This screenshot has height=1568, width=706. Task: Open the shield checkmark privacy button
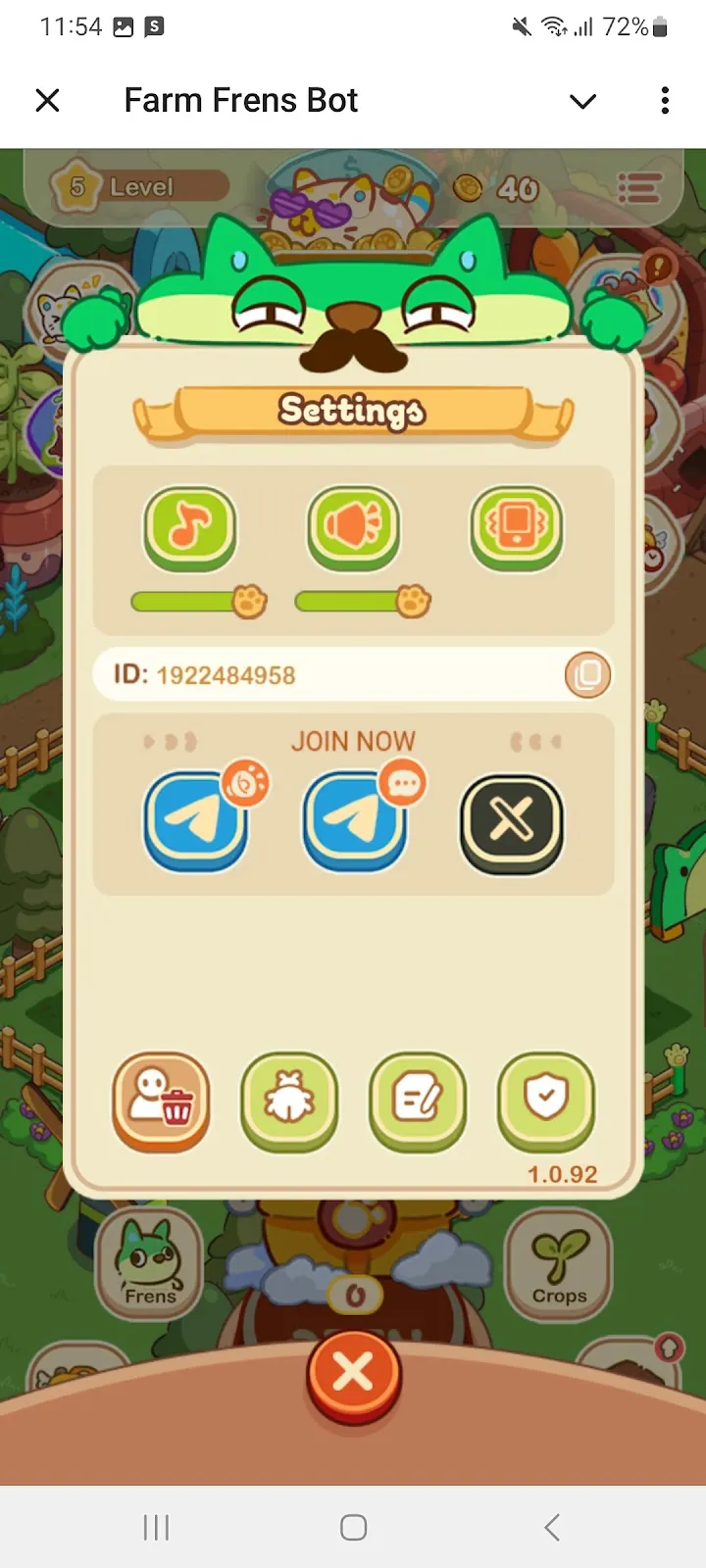pos(546,1102)
